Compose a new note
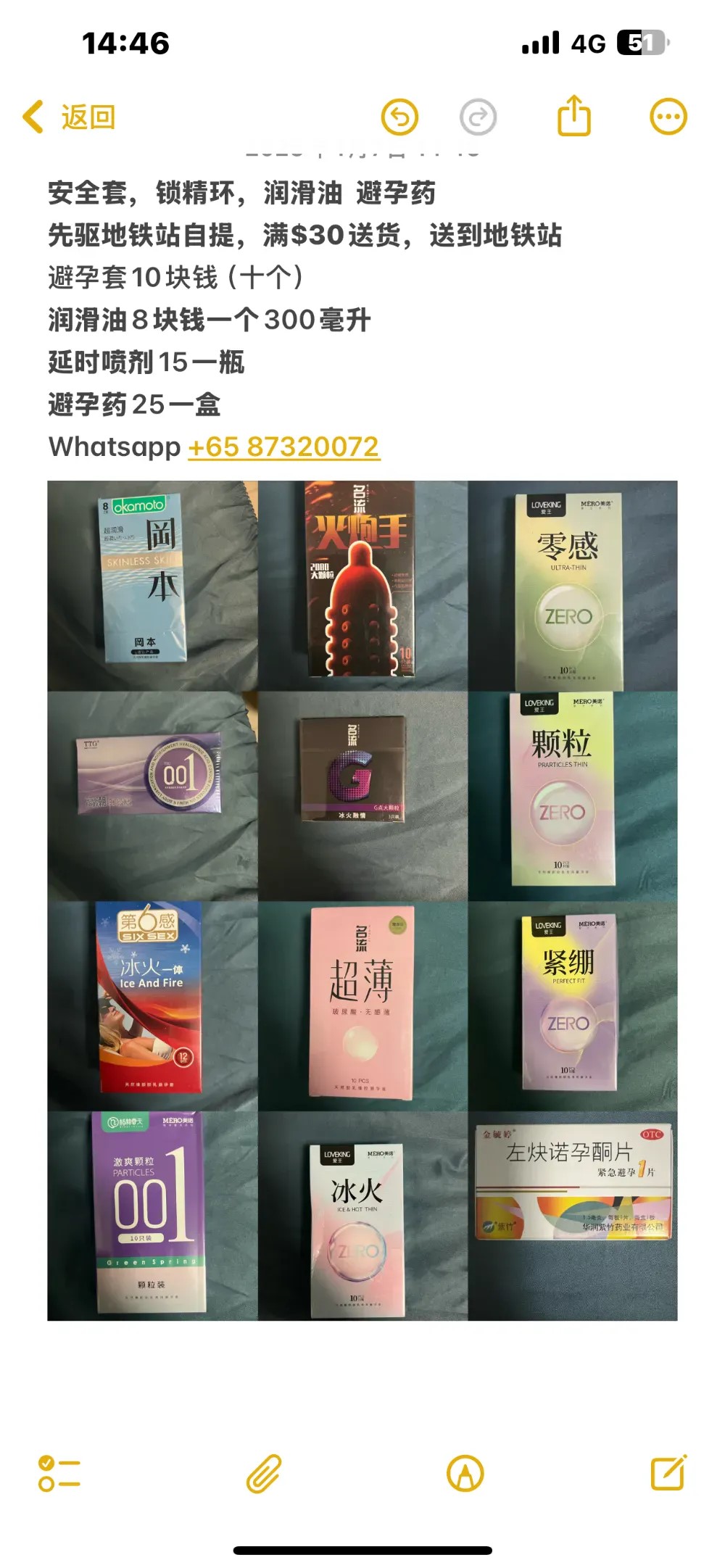725x1568 pixels. [668, 1473]
